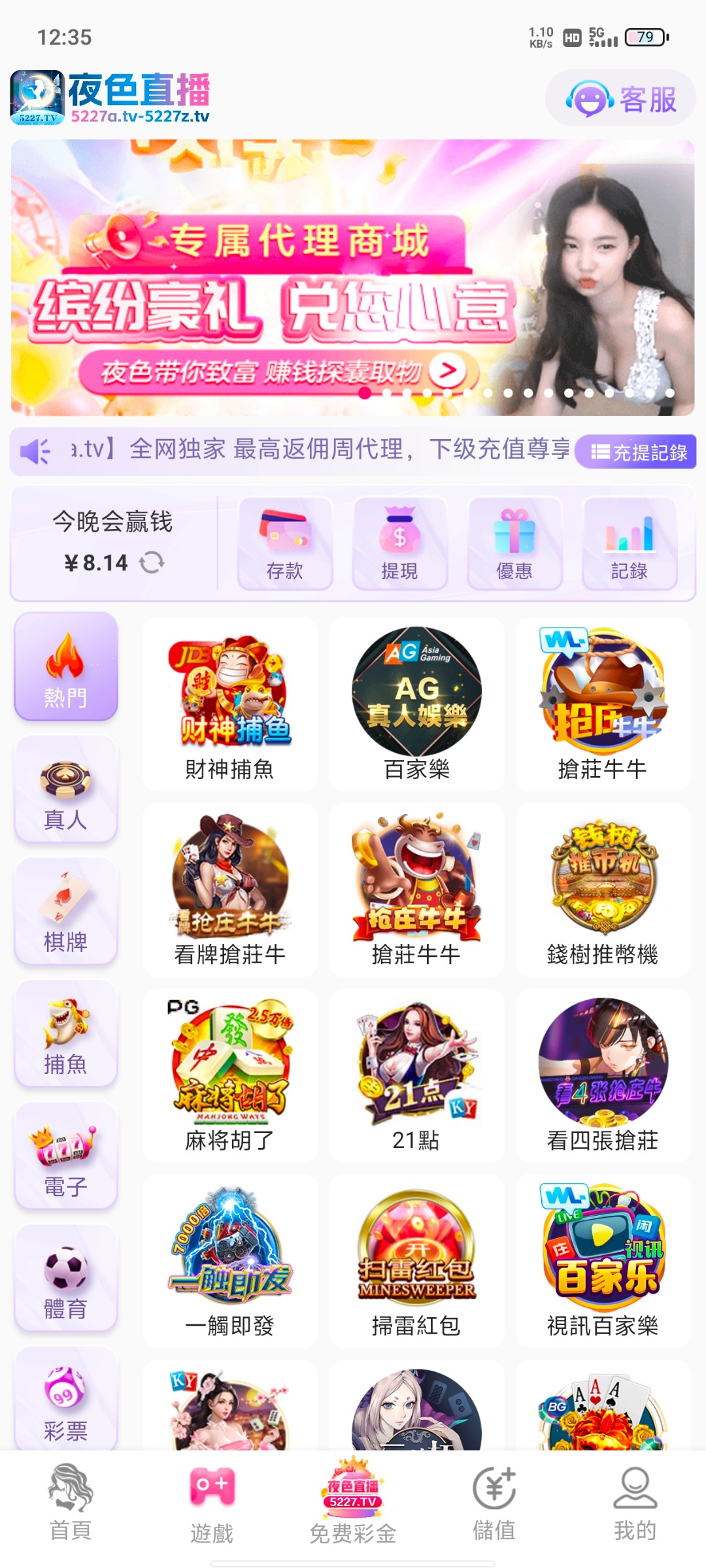The height and width of the screenshot is (1568, 706).
Task: Select the 捕魚 category
Action: [65, 1034]
